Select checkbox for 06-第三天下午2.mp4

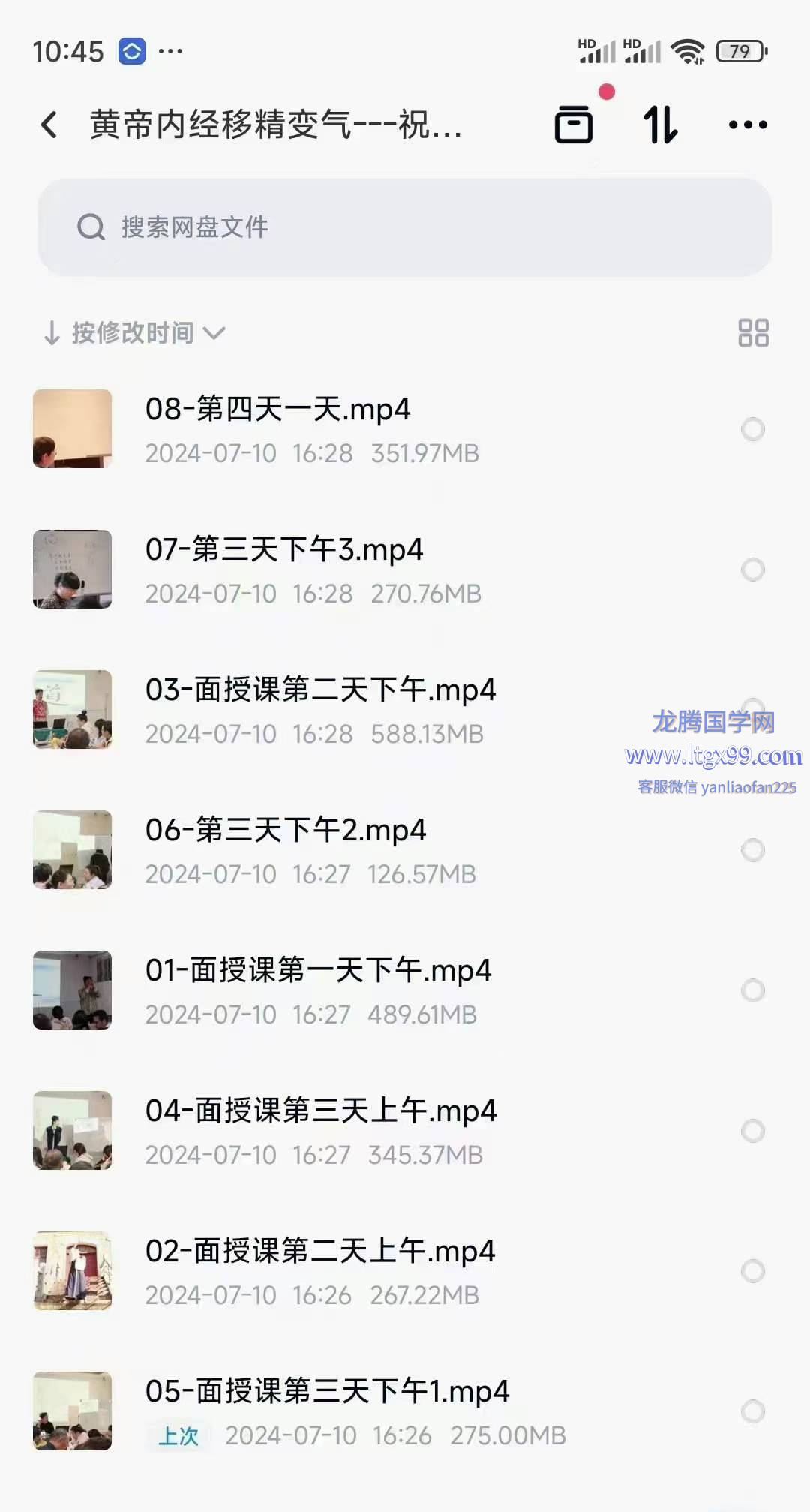click(752, 850)
